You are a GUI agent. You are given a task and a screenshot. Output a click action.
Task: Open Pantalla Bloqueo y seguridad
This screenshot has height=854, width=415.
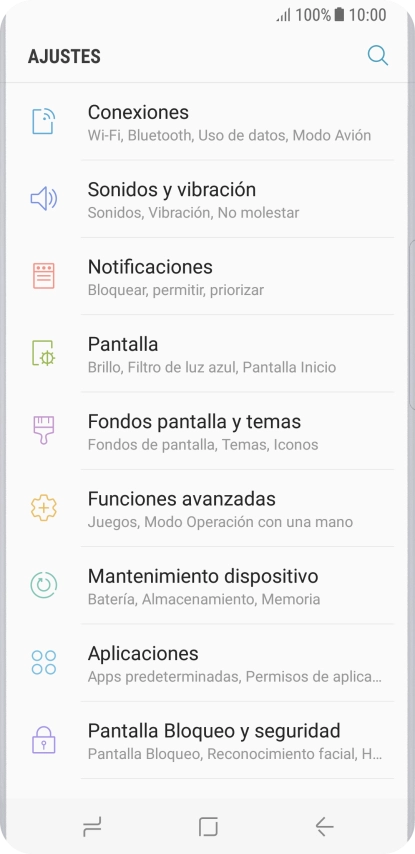pyautogui.click(x=208, y=740)
